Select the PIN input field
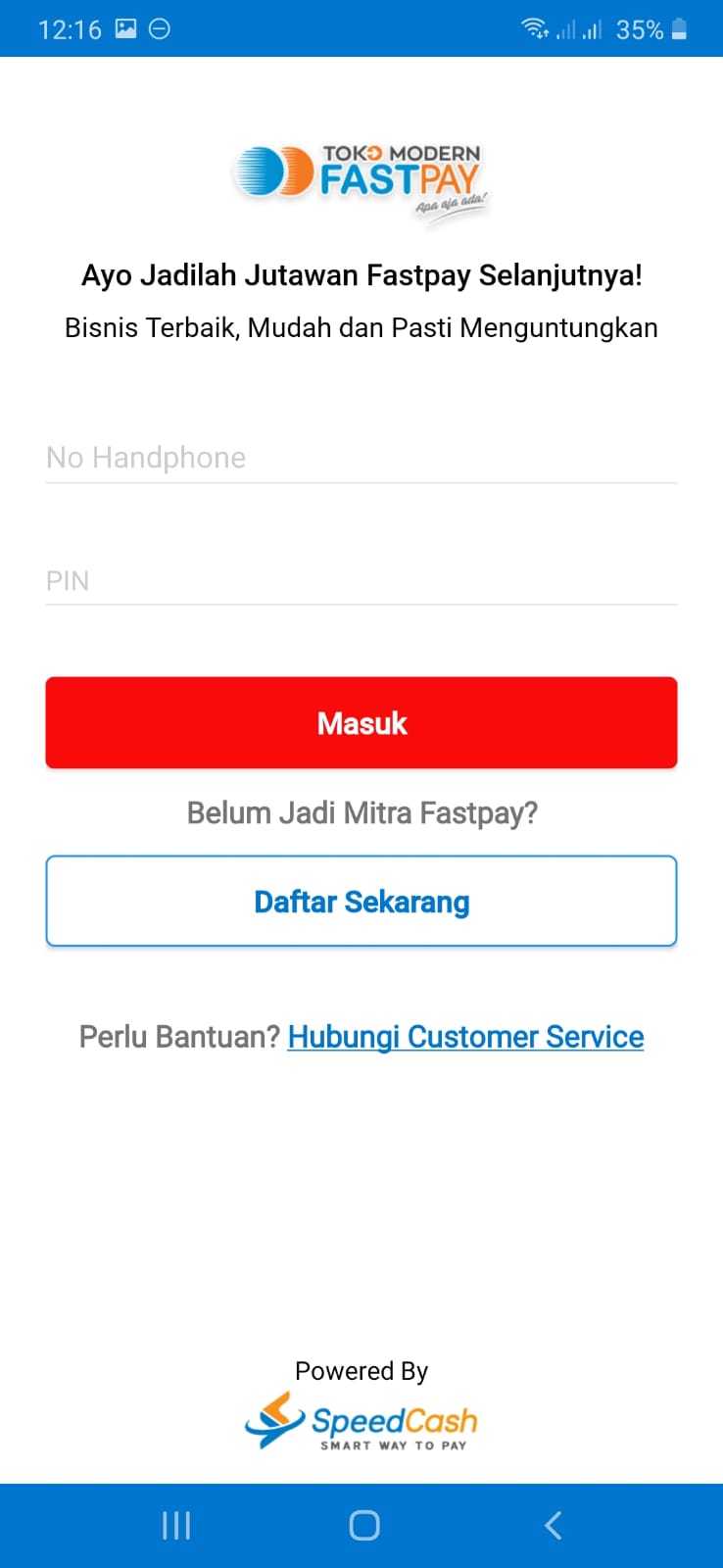 coord(361,580)
